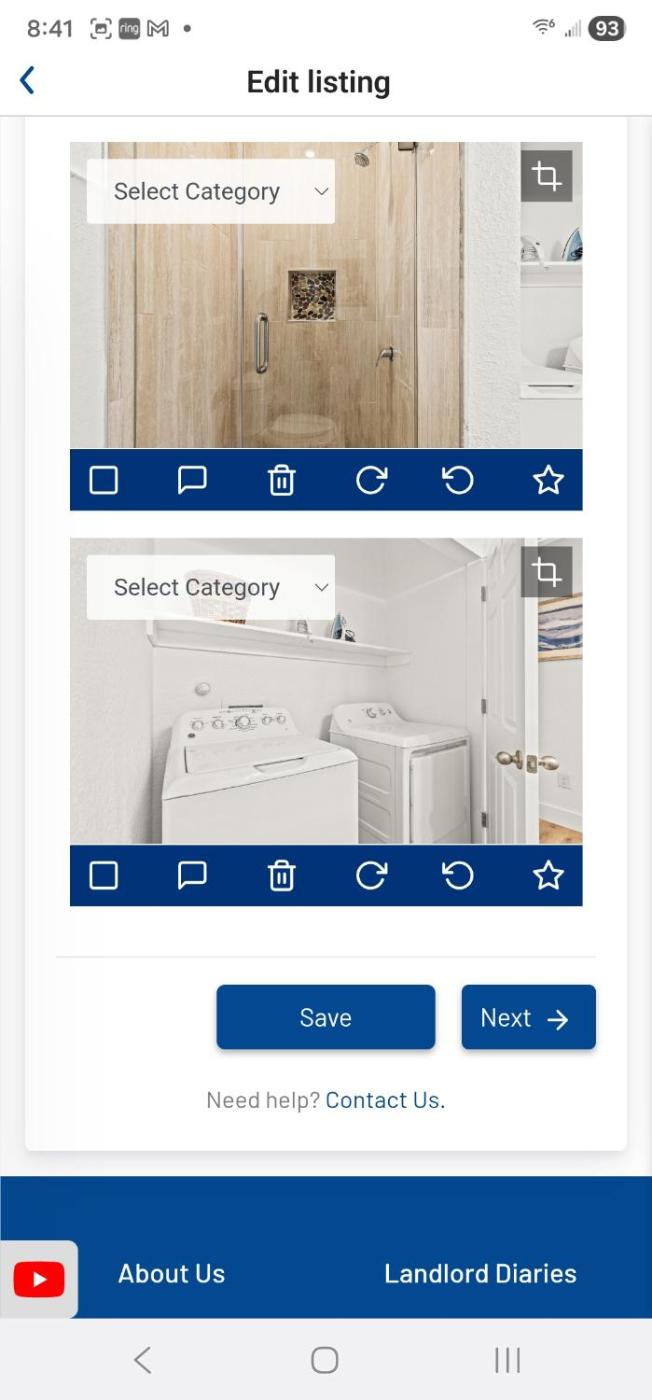Rotate the laundry photo clockwise
This screenshot has height=1400, width=652.
pos(370,876)
